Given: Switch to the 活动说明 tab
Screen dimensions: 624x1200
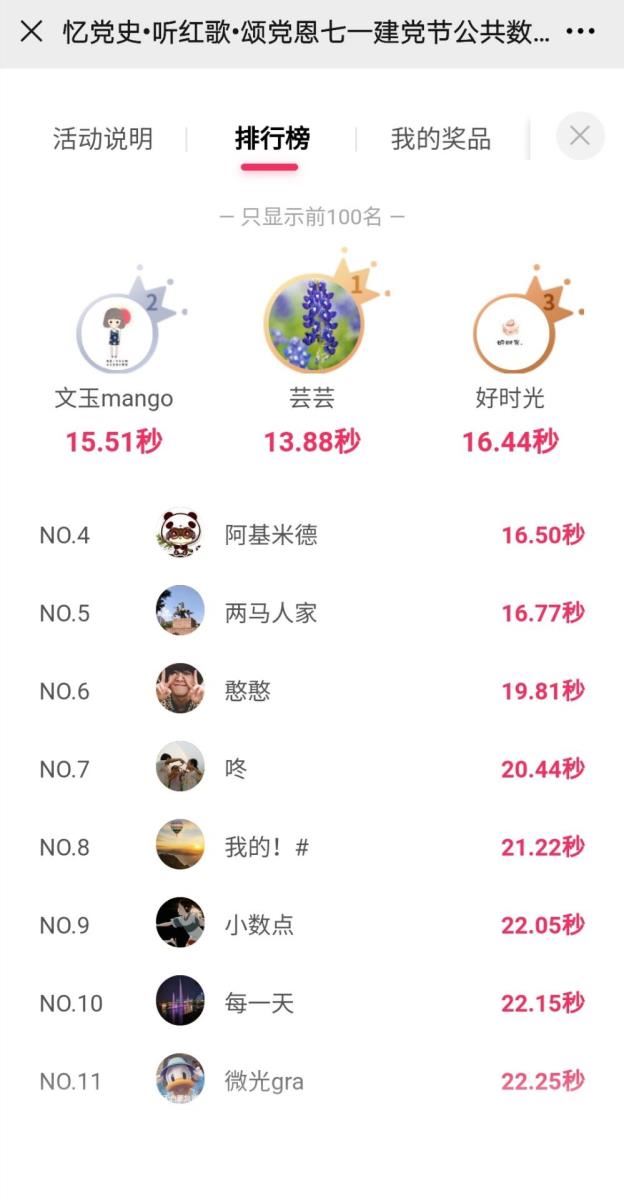Looking at the screenshot, I should (x=103, y=139).
